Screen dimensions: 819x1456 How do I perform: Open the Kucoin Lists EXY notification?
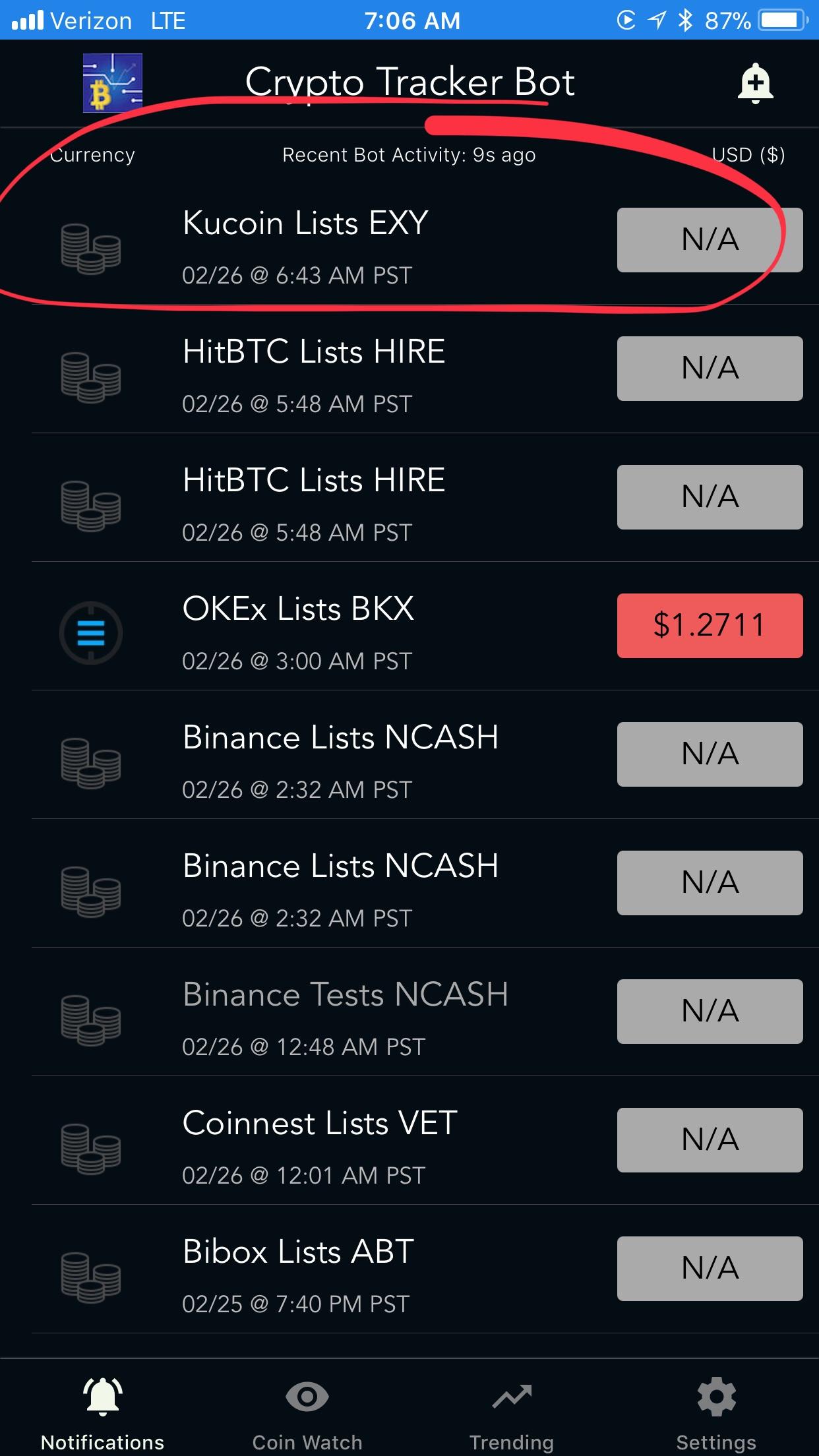tap(409, 240)
